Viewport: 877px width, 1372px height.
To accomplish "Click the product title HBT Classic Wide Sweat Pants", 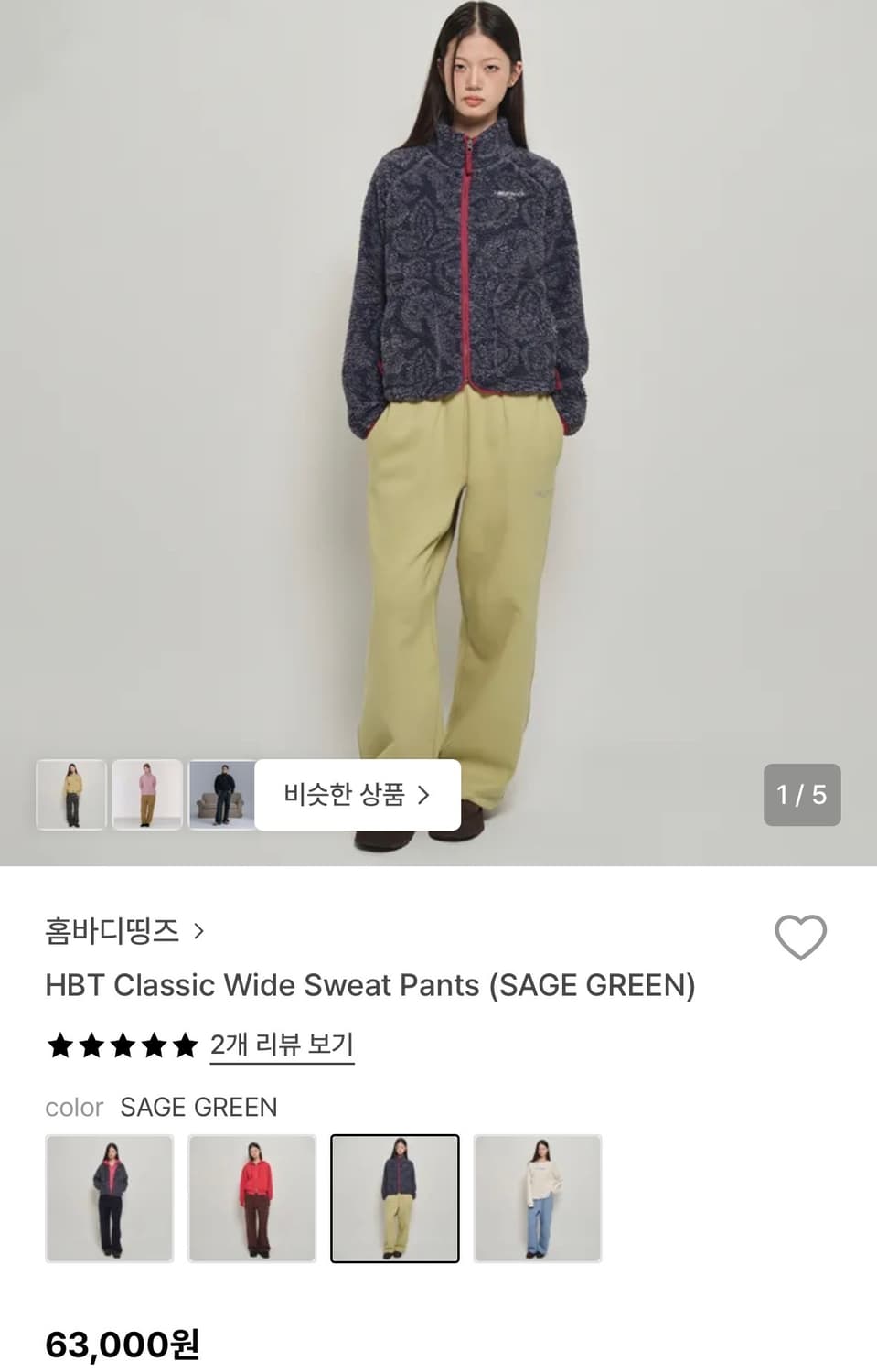I will tap(369, 985).
